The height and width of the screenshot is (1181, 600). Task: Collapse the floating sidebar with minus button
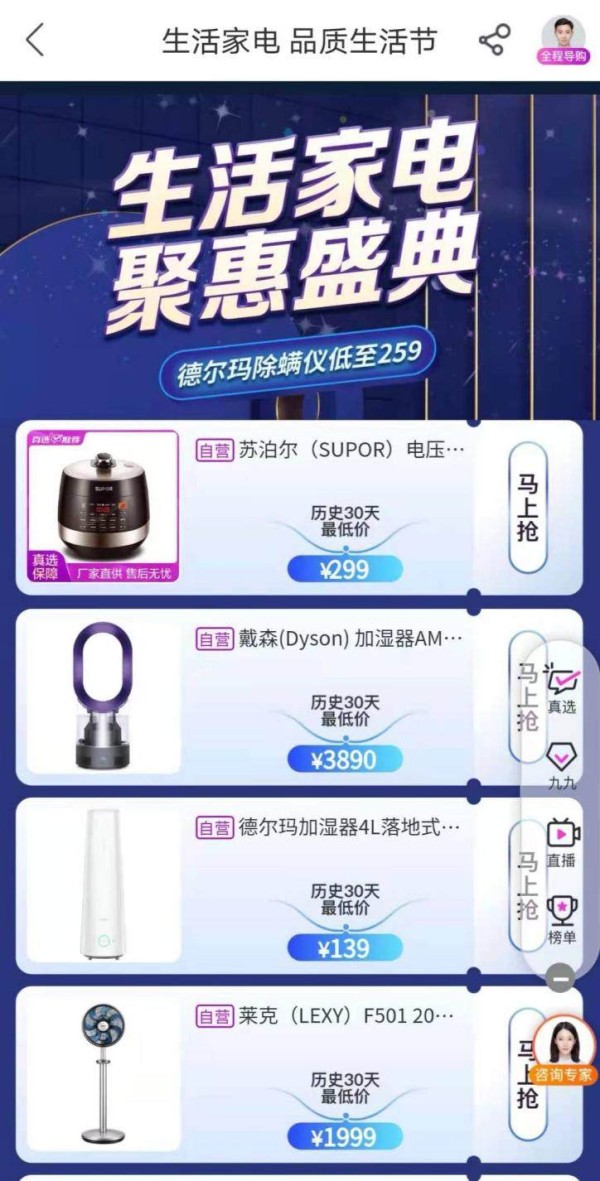point(561,977)
